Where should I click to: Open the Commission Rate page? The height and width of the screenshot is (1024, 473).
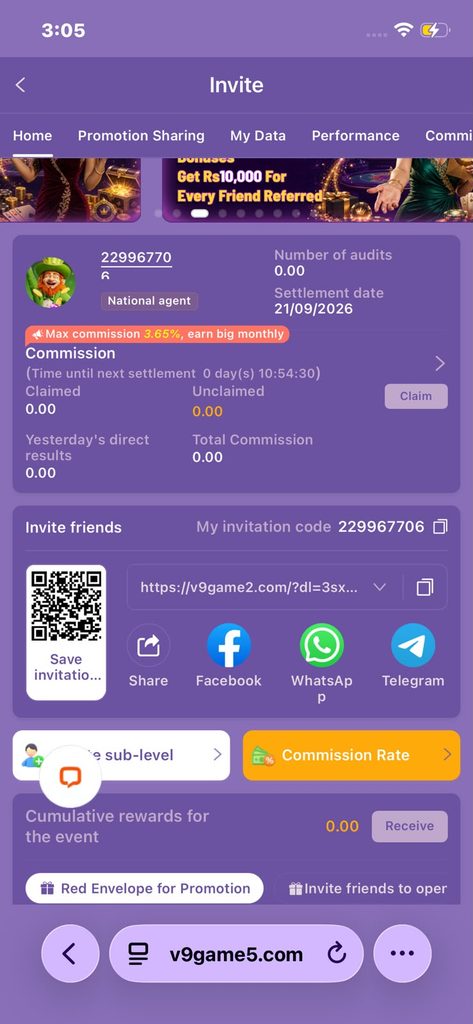pos(351,755)
